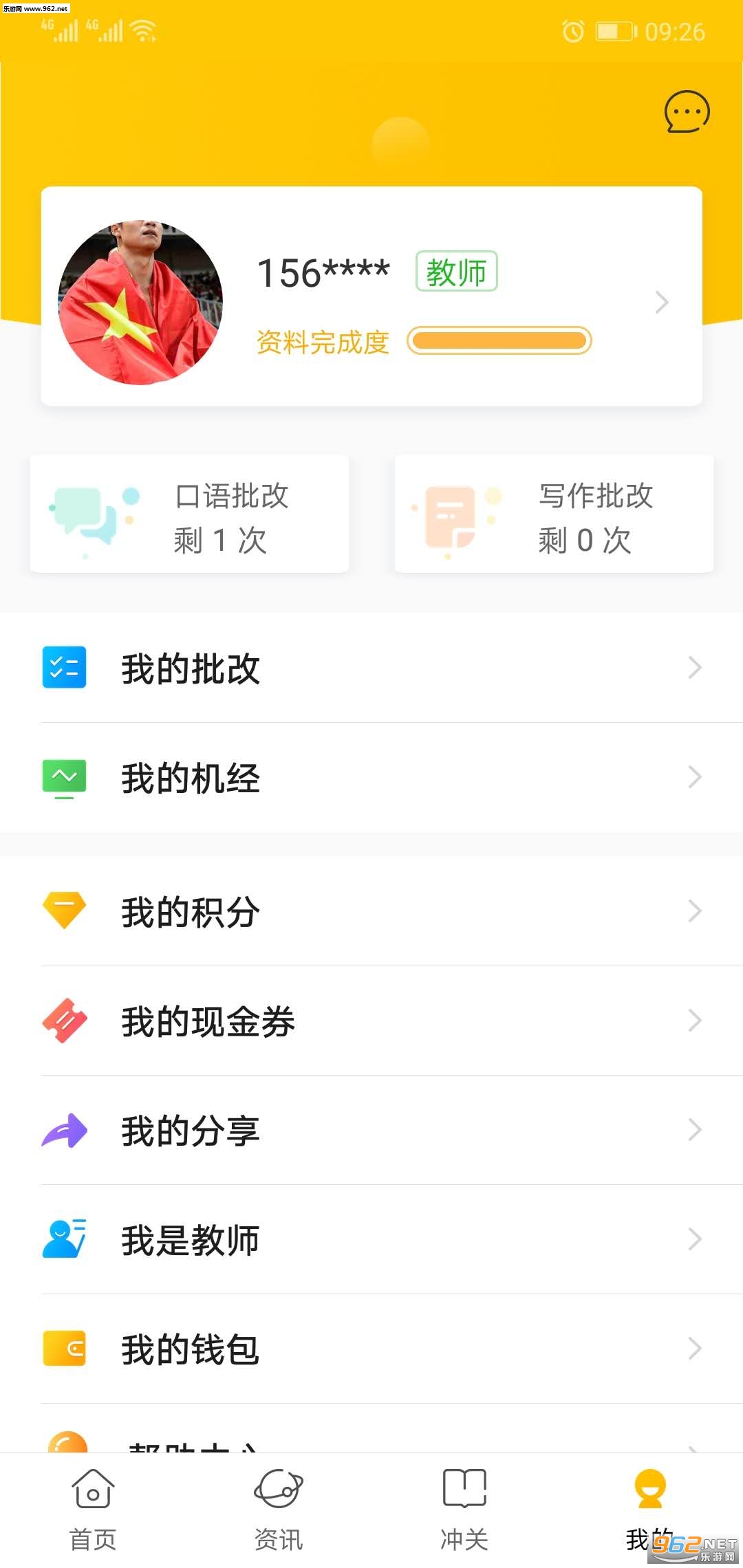Go to the 冲关 tab

(464, 1509)
